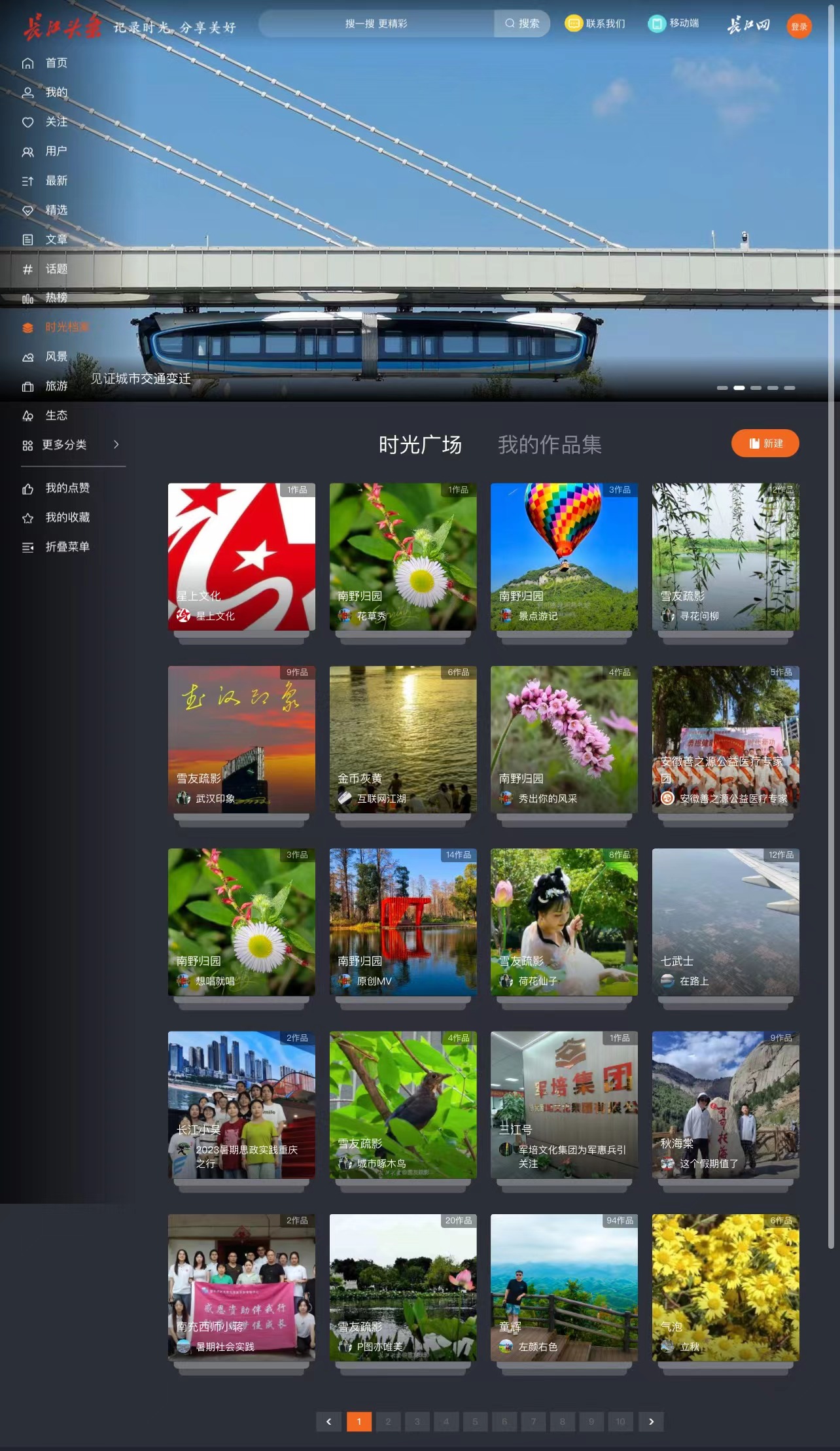Select 话题 in the side menu
840x1451 pixels.
56,269
